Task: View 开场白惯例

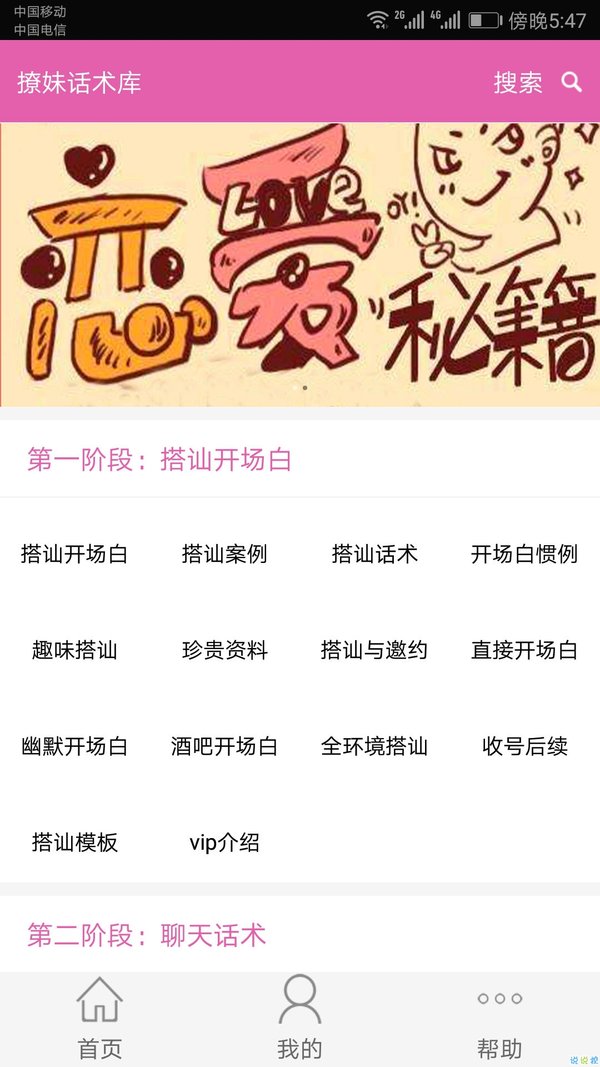Action: pyautogui.click(x=524, y=554)
